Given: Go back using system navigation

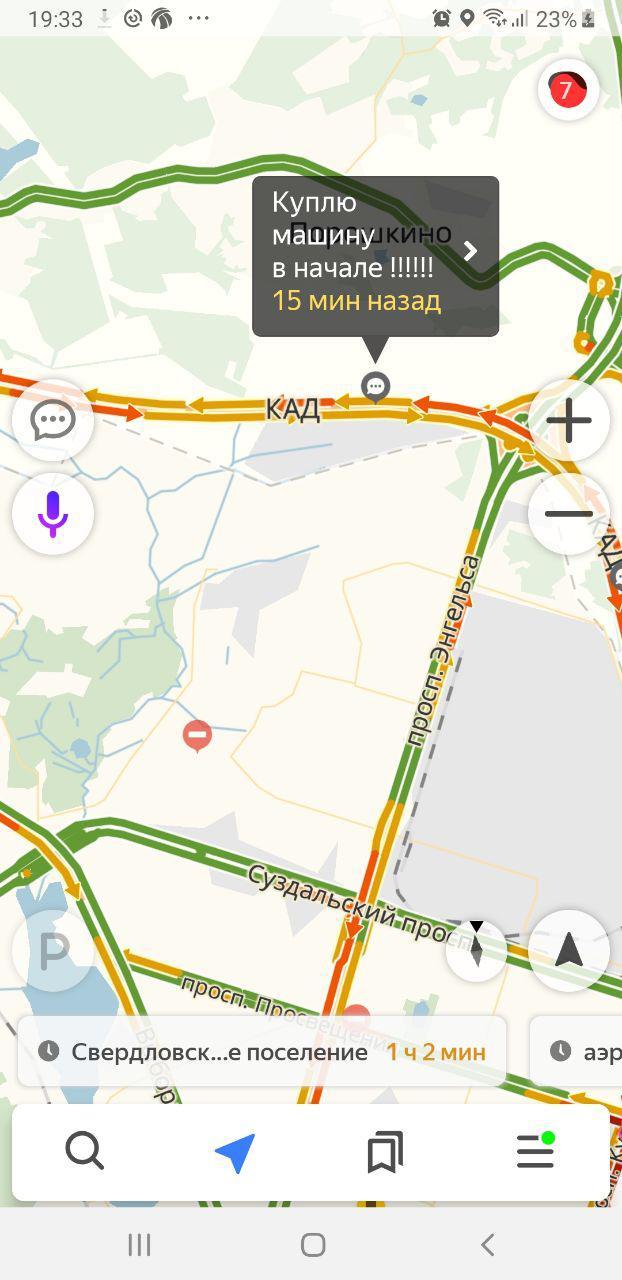Looking at the screenshot, I should click(487, 1245).
